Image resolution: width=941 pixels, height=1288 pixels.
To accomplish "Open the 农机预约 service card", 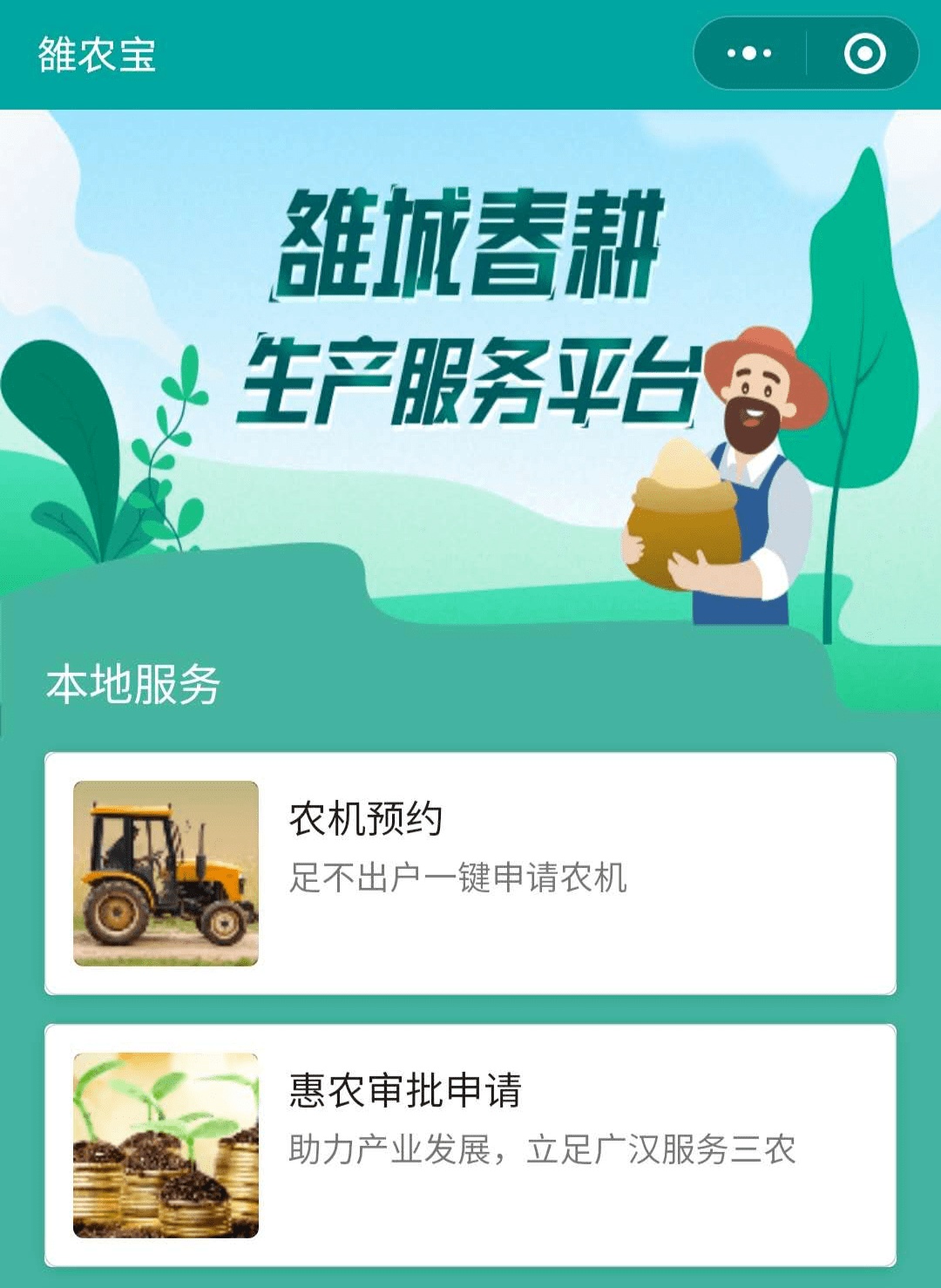I will click(470, 873).
